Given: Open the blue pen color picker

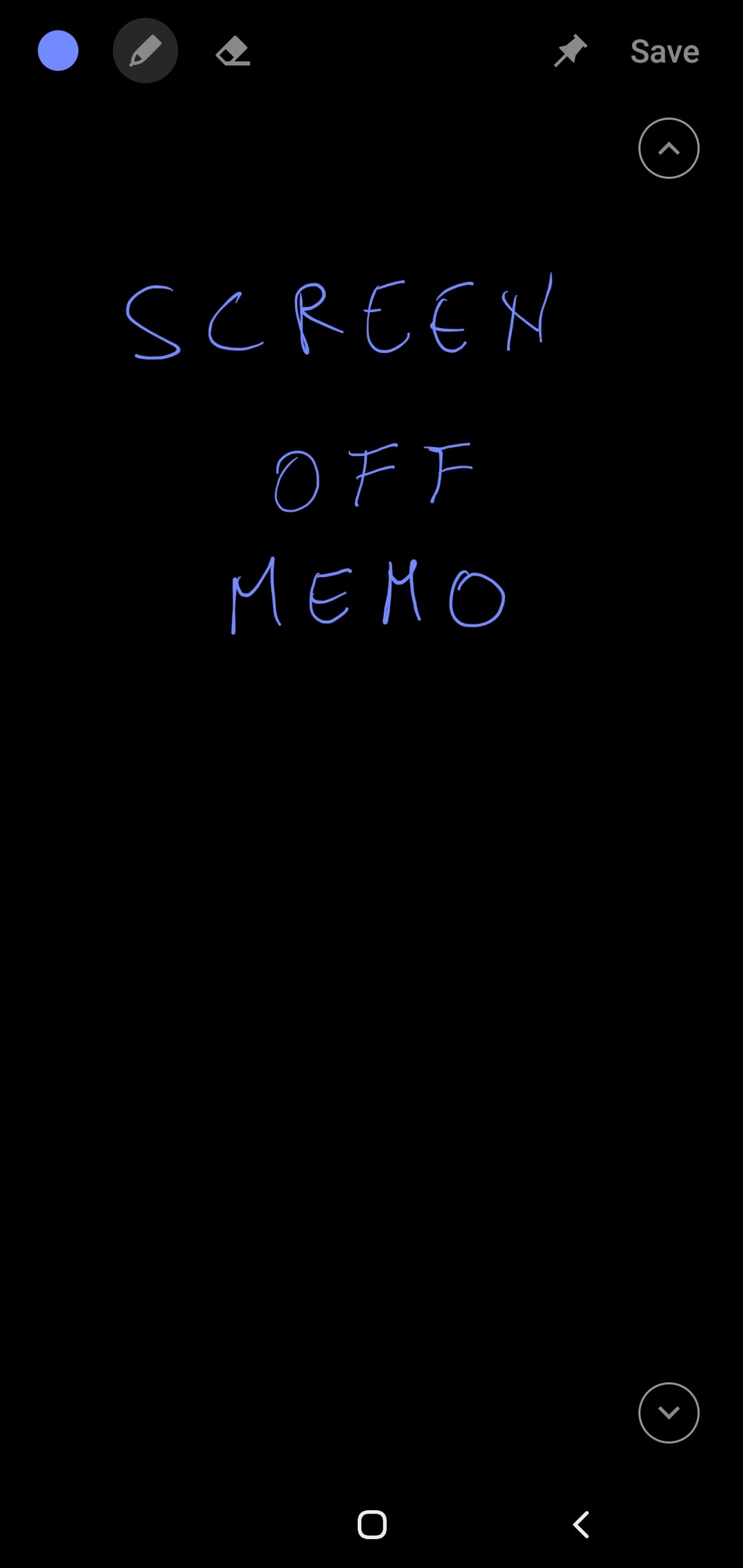Looking at the screenshot, I should [x=58, y=51].
